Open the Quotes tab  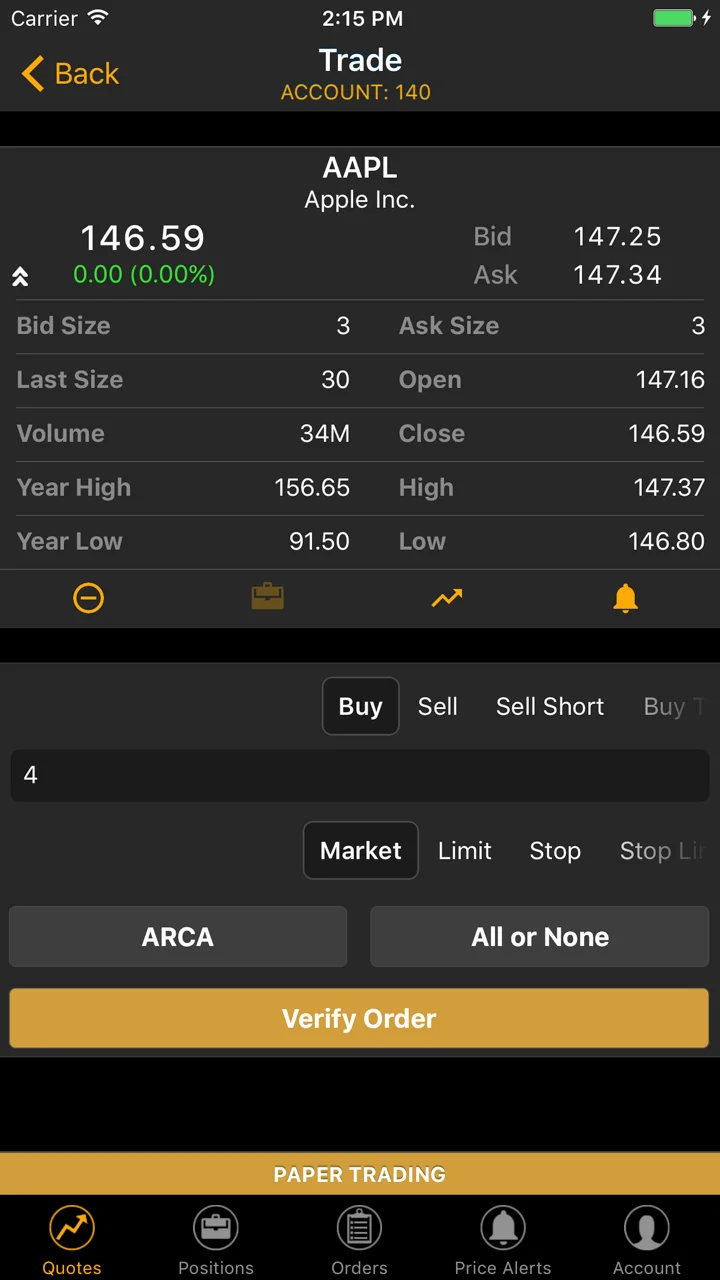[72, 1240]
